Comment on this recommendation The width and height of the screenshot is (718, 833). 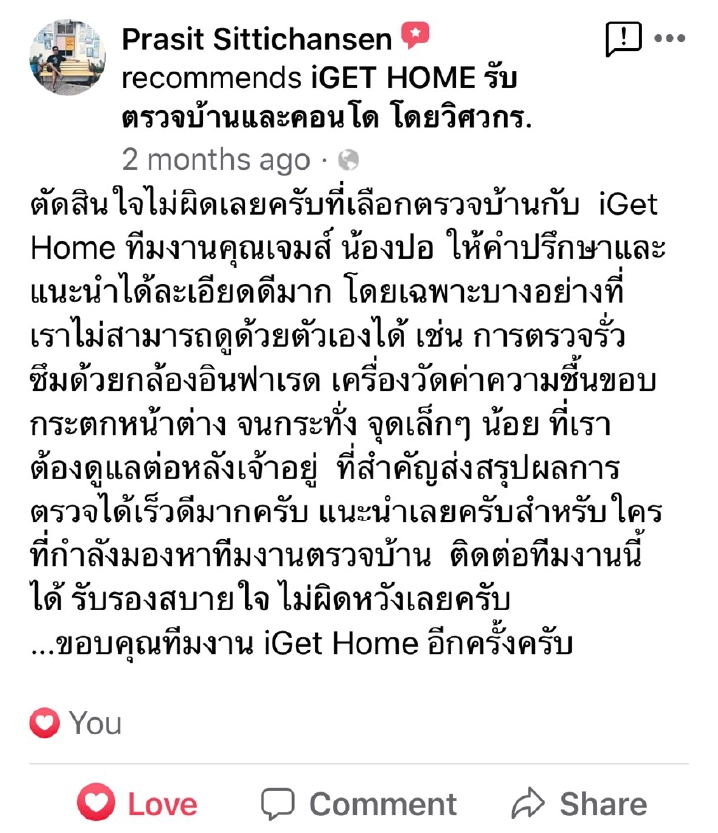tap(358, 803)
